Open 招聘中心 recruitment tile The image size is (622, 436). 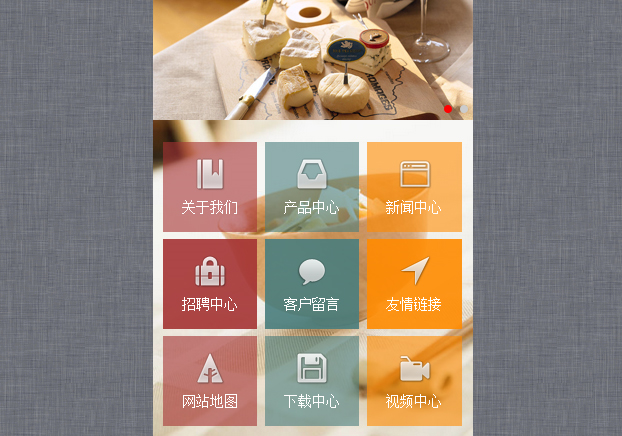(210, 284)
